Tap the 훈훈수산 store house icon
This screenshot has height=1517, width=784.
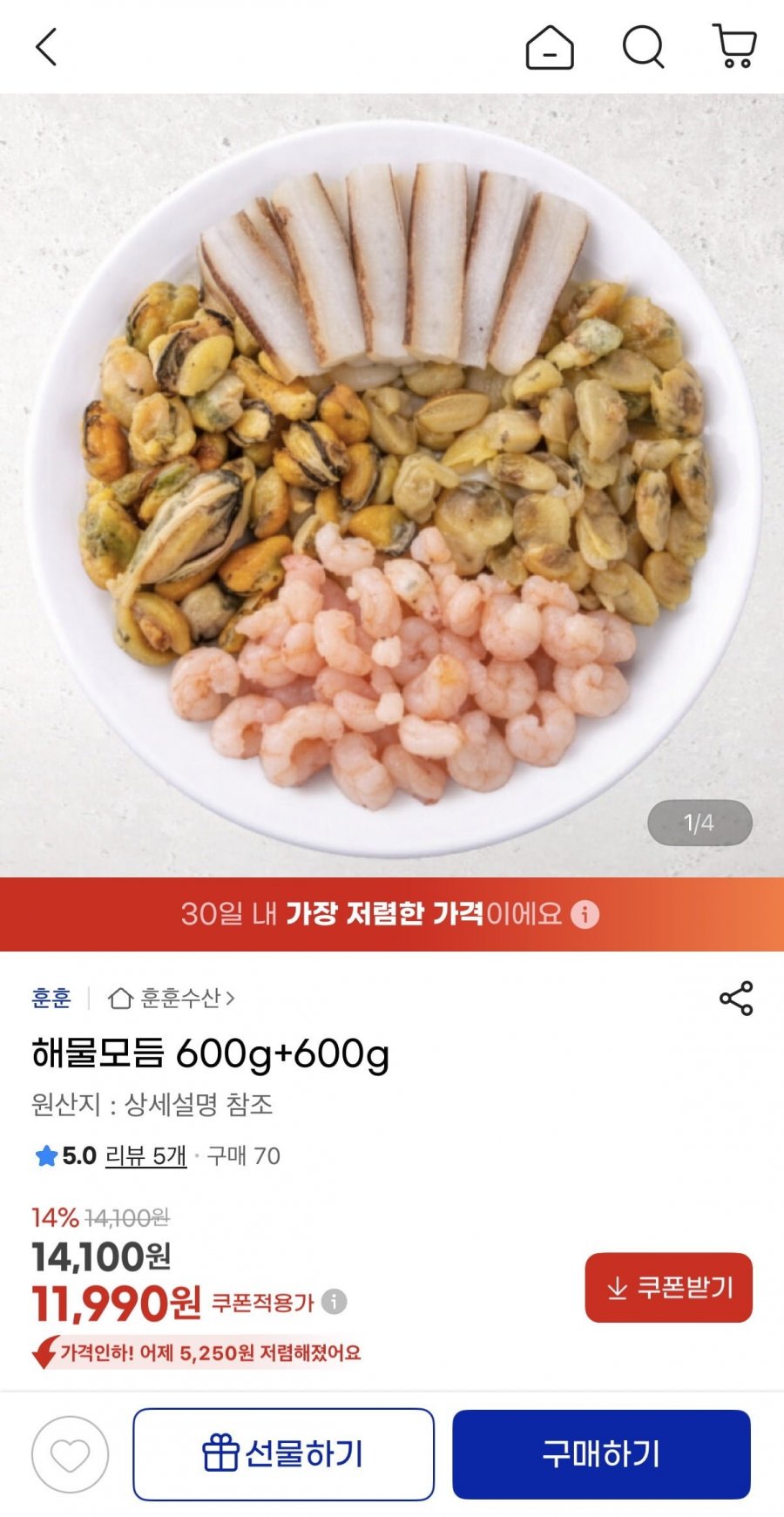pyautogui.click(x=118, y=999)
